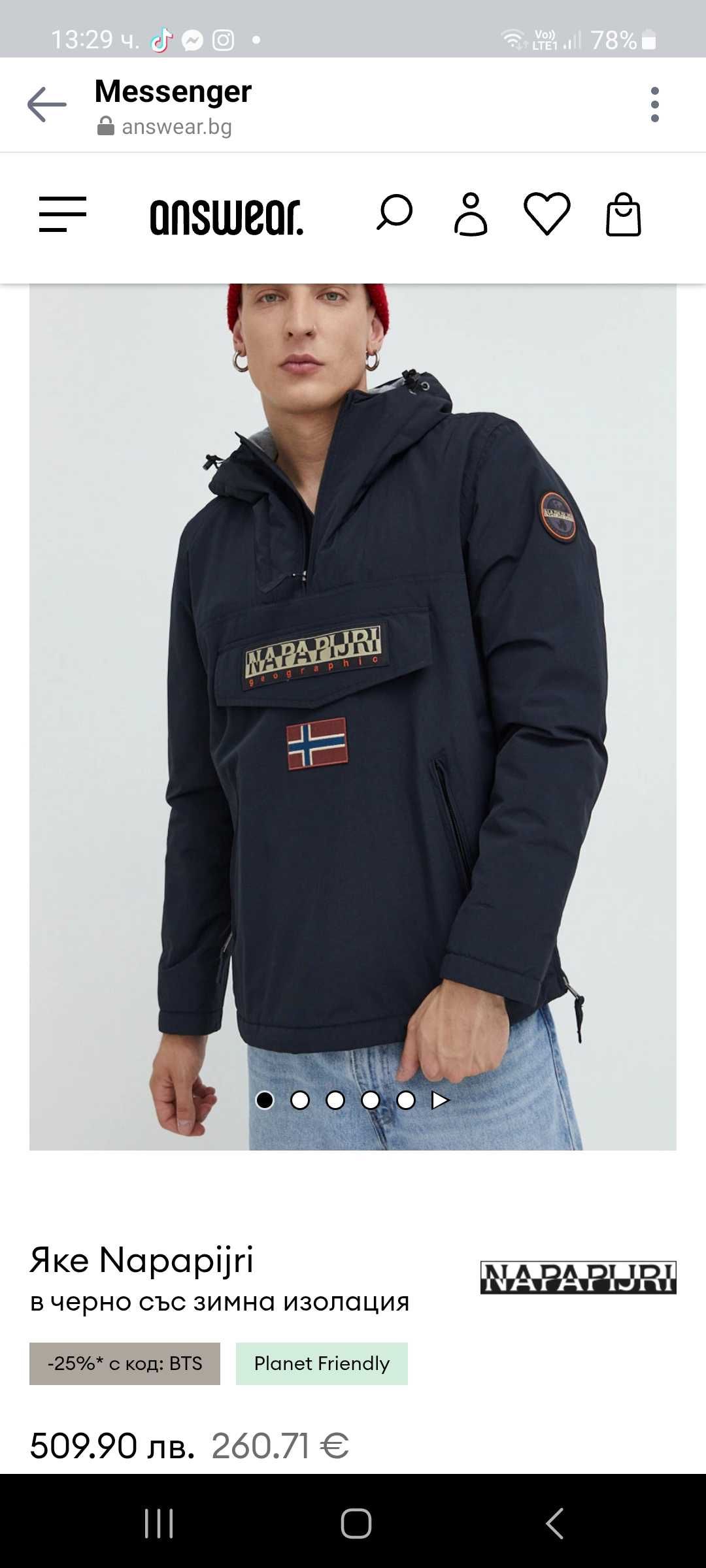Open the search magnifier
Viewport: 706px width, 1568px height.
(394, 213)
